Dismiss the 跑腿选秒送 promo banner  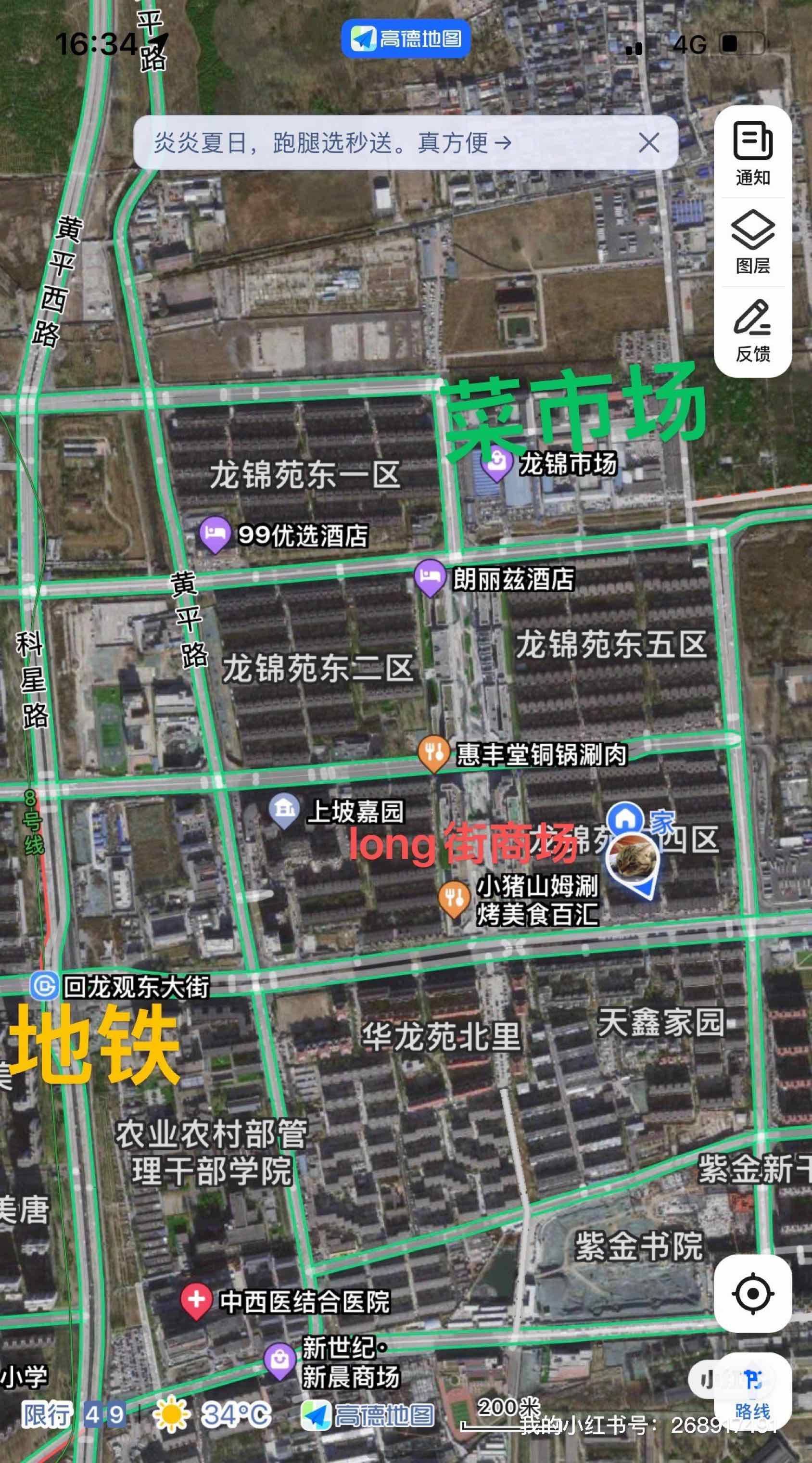point(648,142)
